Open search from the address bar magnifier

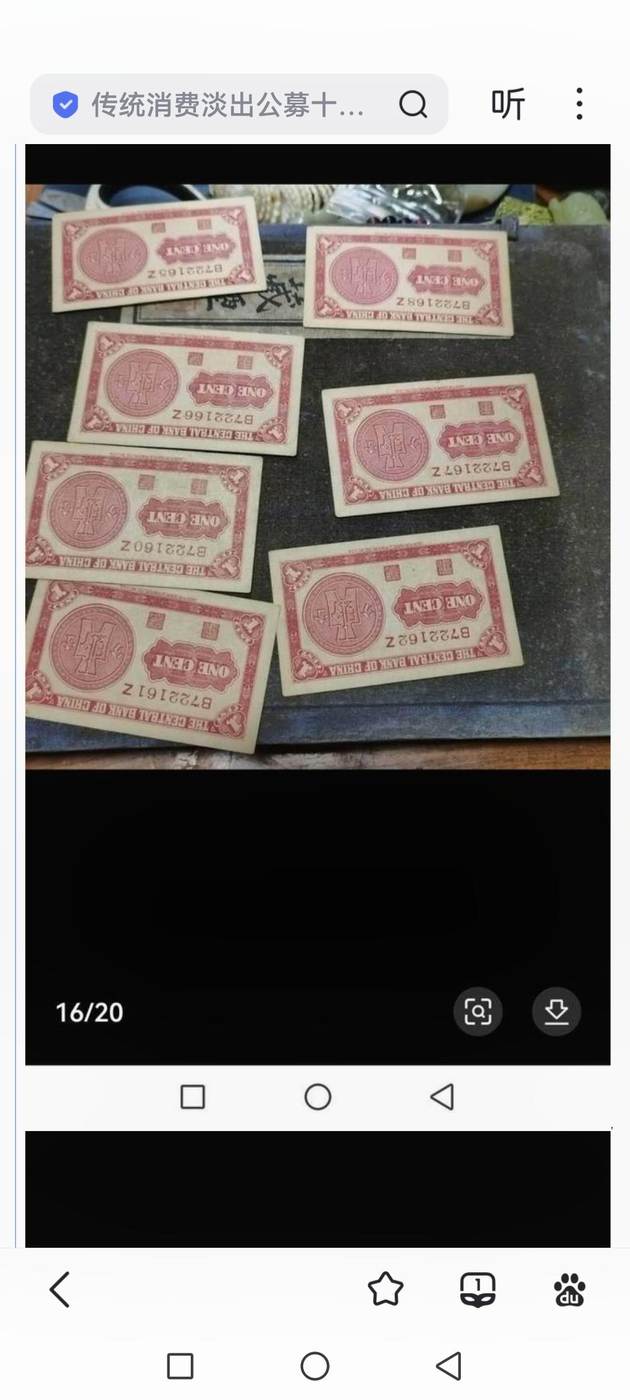(x=413, y=104)
